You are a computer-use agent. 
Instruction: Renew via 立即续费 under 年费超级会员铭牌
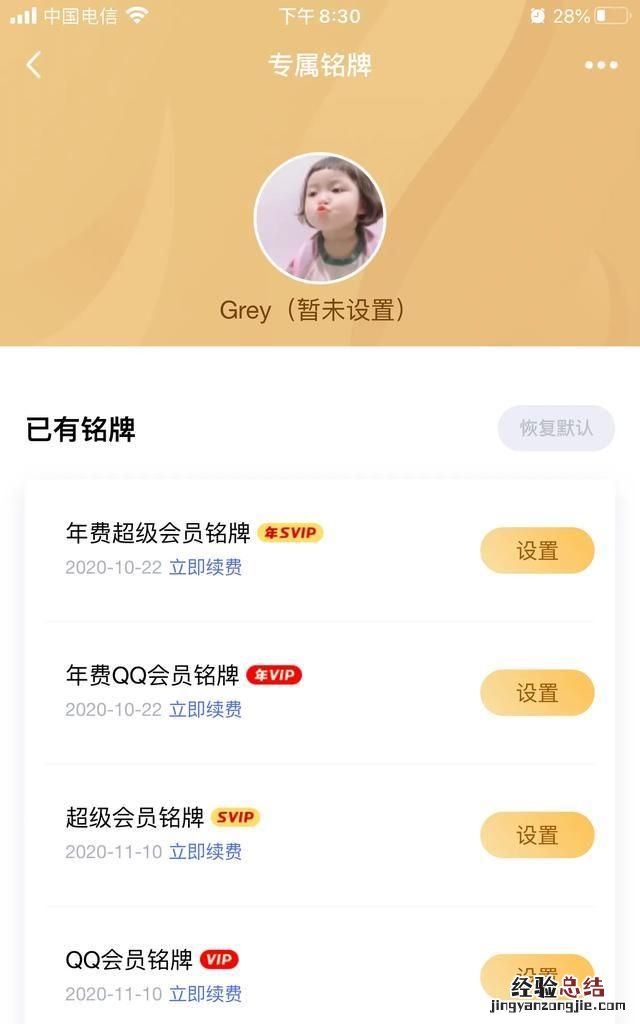[x=205, y=567]
